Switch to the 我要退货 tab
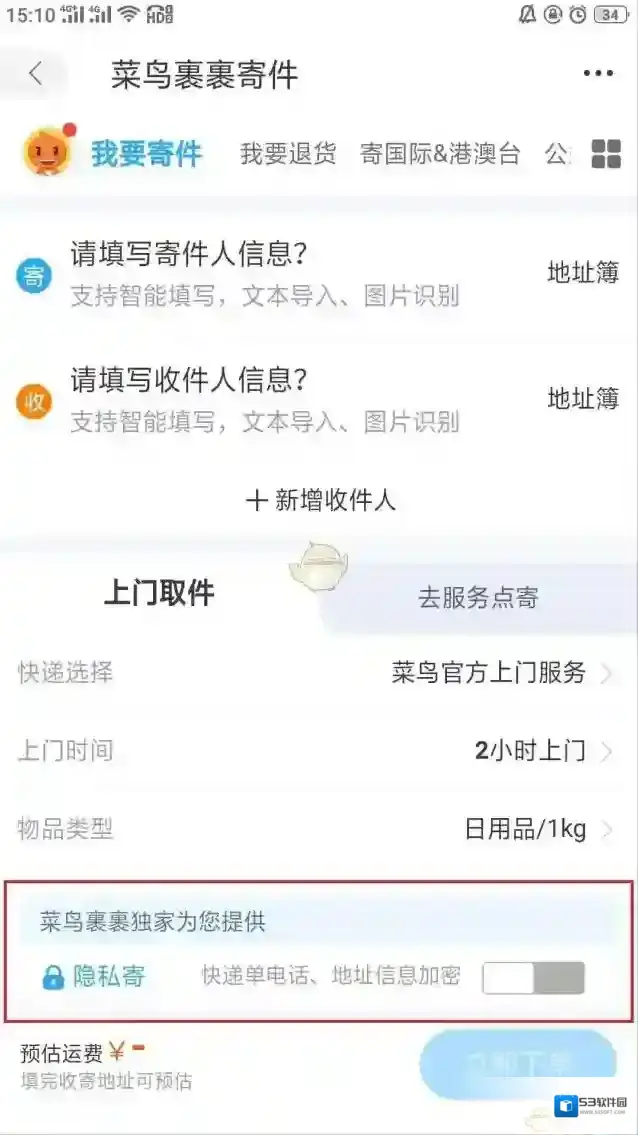Viewport: 638px width, 1135px height. (x=288, y=154)
